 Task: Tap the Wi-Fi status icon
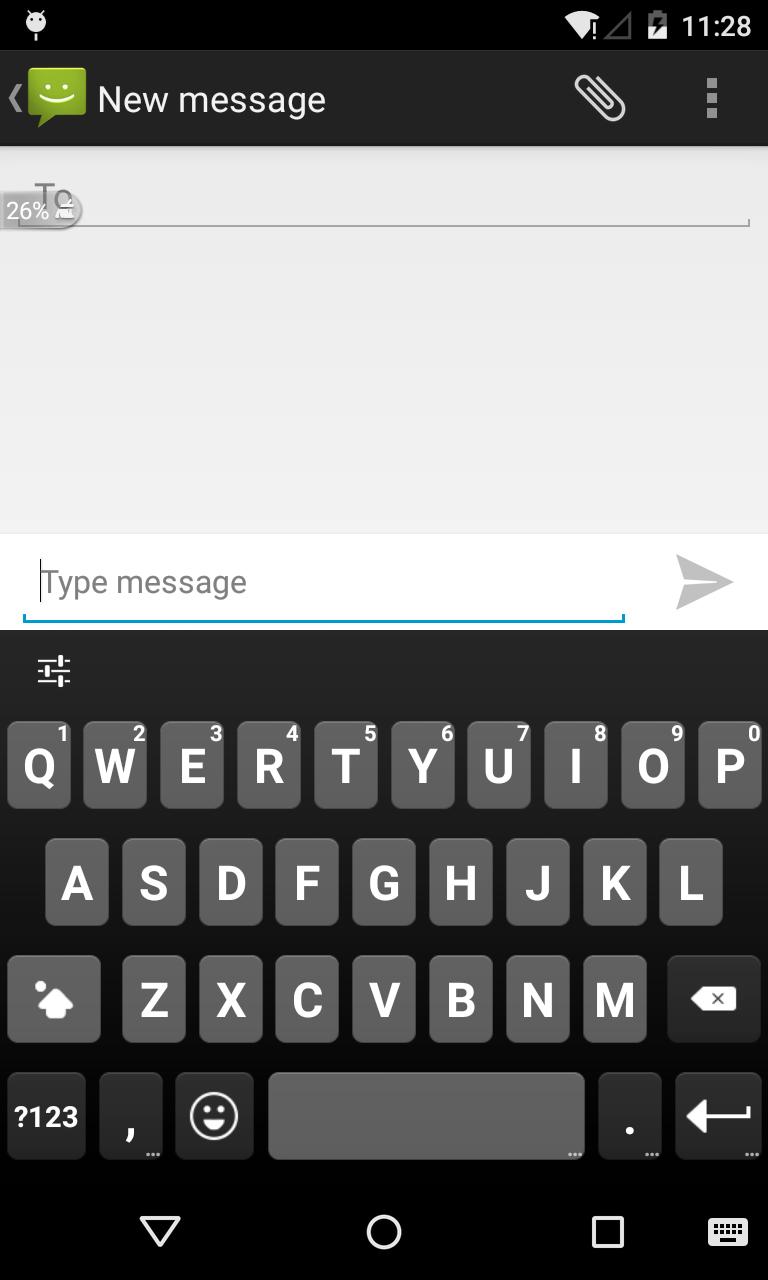point(583,22)
